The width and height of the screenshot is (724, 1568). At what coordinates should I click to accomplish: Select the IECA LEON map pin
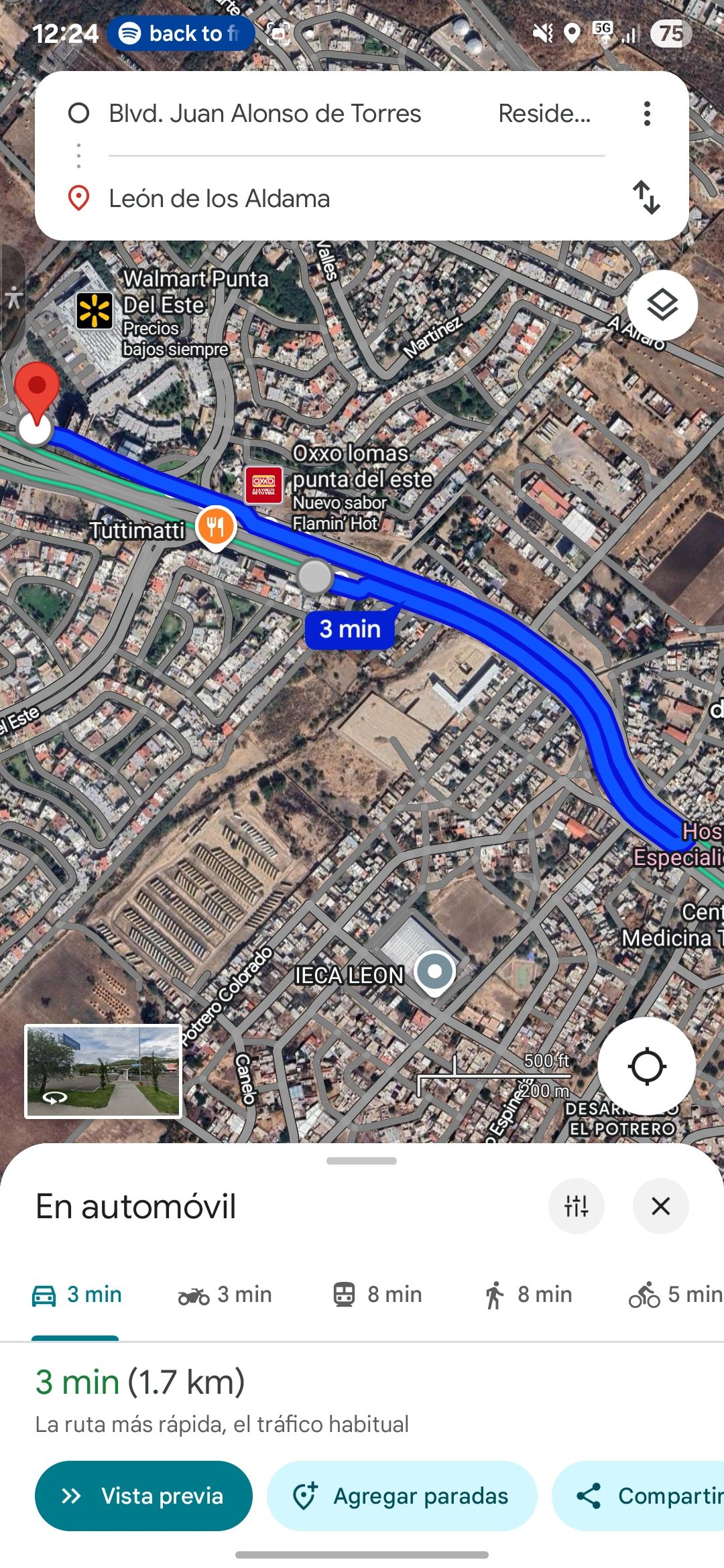(435, 971)
